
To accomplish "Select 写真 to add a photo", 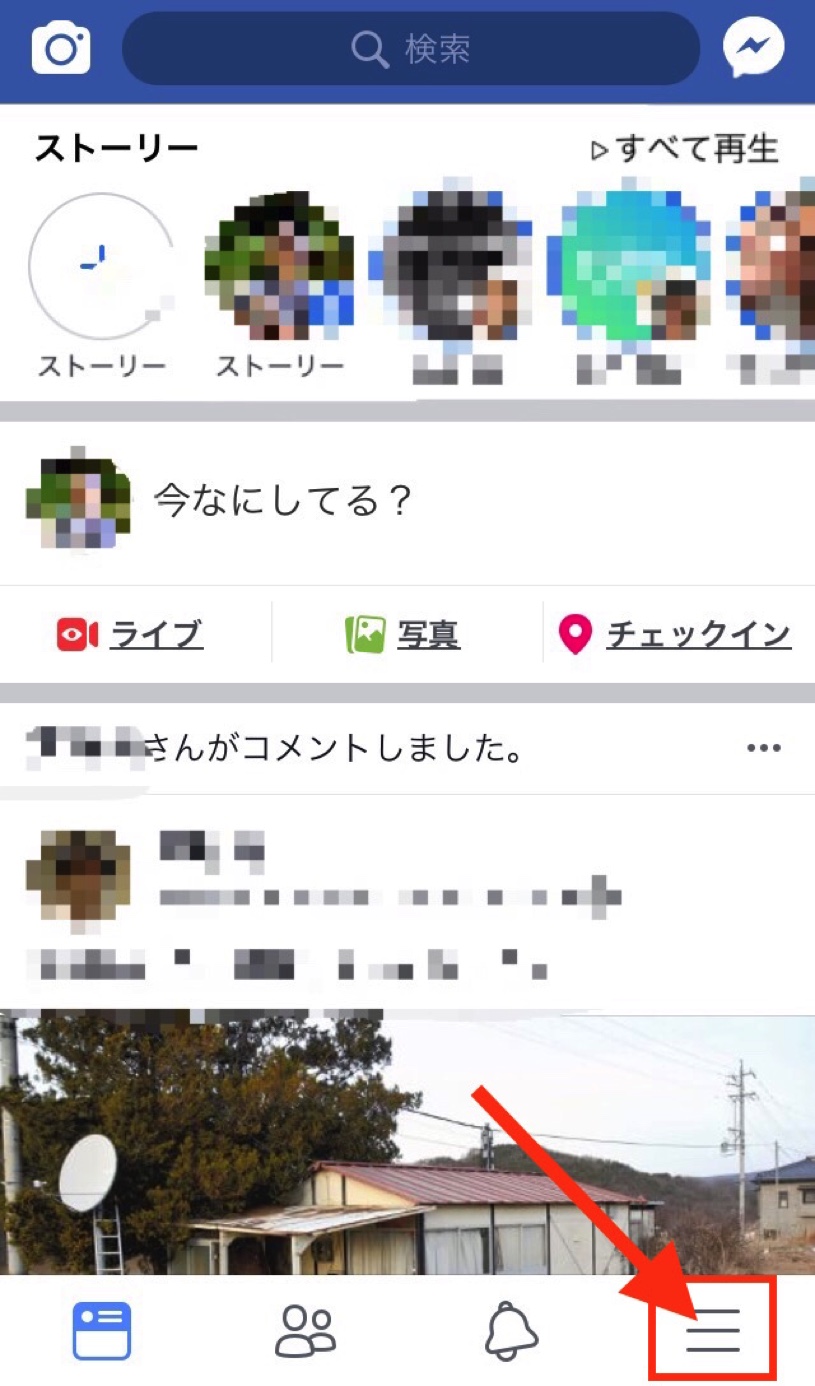I will tap(403, 633).
